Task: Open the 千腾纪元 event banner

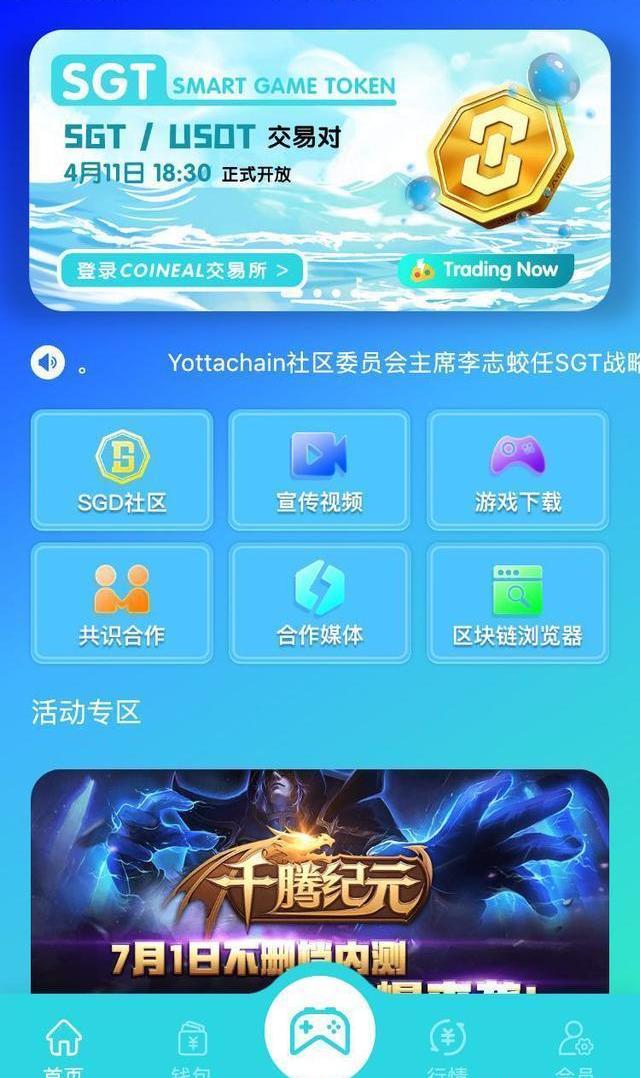Action: [320, 880]
